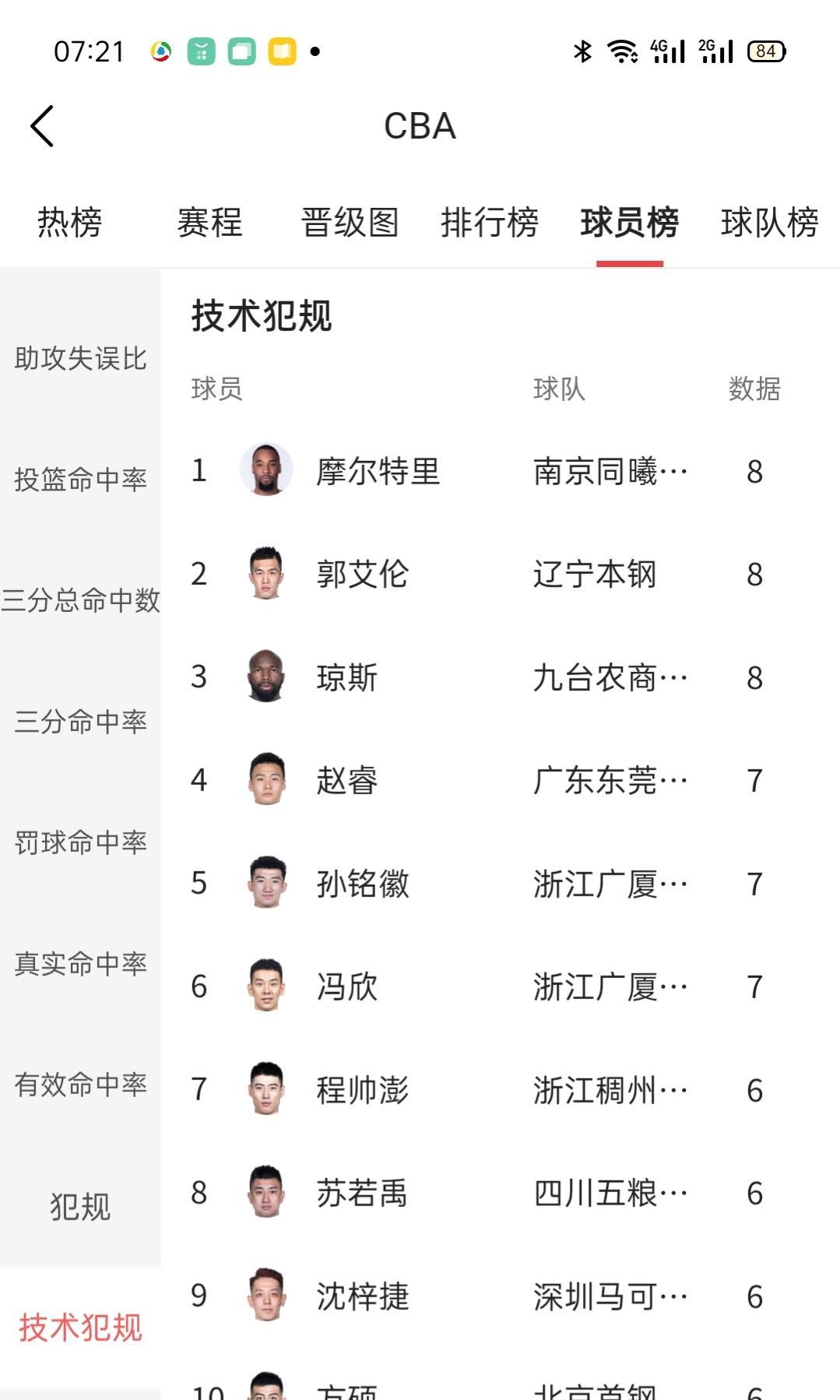Choose 罚球命中率 category
Image resolution: width=840 pixels, height=1400 pixels.
[80, 842]
